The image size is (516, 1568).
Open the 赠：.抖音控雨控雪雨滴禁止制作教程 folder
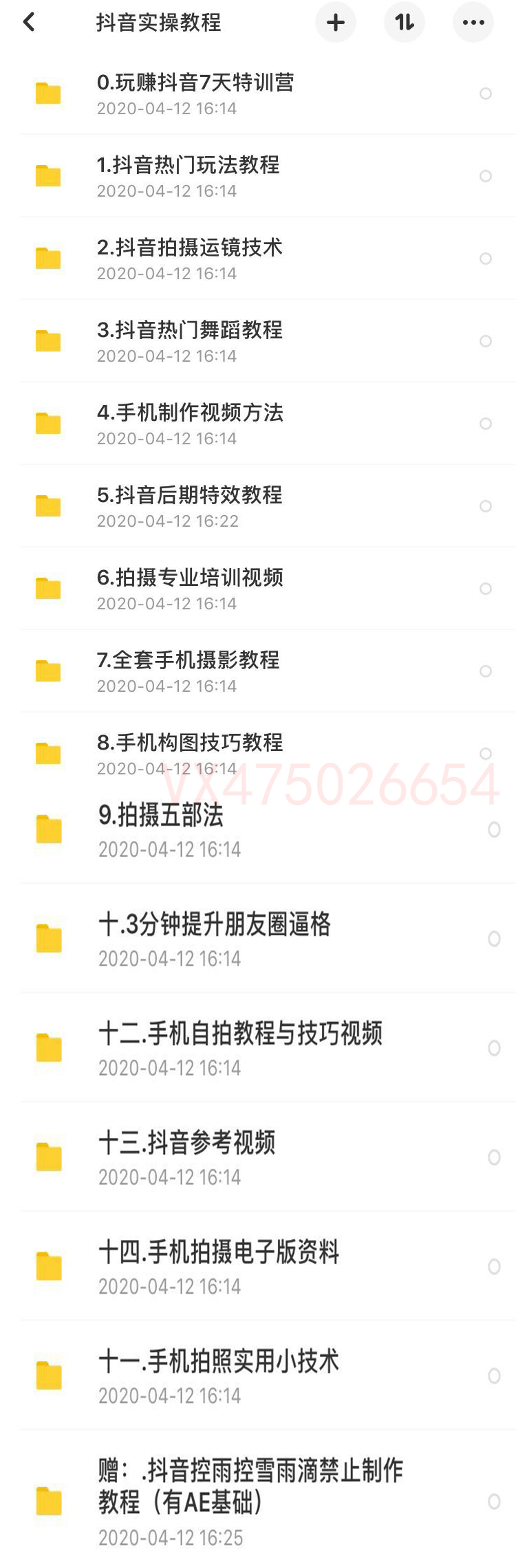point(250,1485)
